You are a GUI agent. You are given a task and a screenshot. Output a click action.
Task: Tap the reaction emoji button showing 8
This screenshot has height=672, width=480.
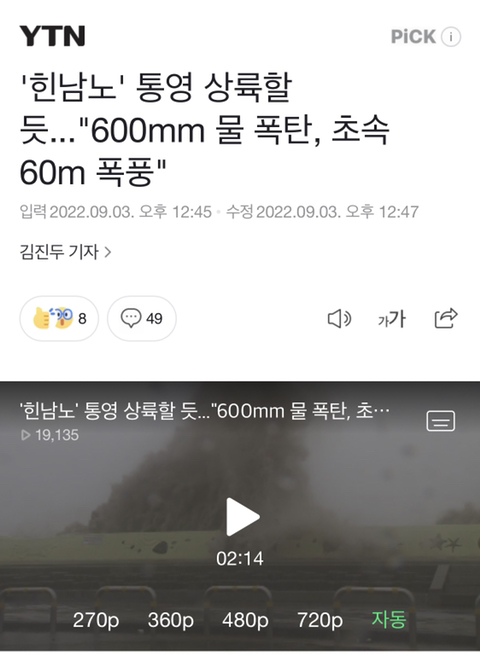tap(59, 318)
